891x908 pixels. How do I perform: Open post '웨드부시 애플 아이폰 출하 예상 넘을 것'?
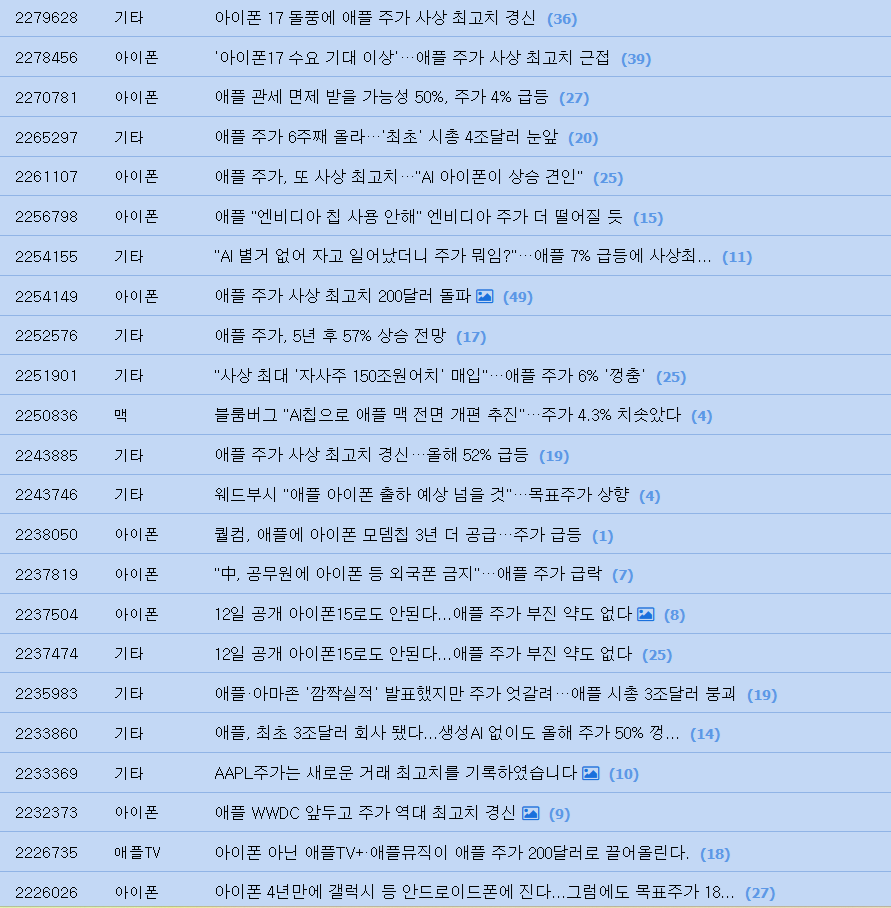coord(421,495)
